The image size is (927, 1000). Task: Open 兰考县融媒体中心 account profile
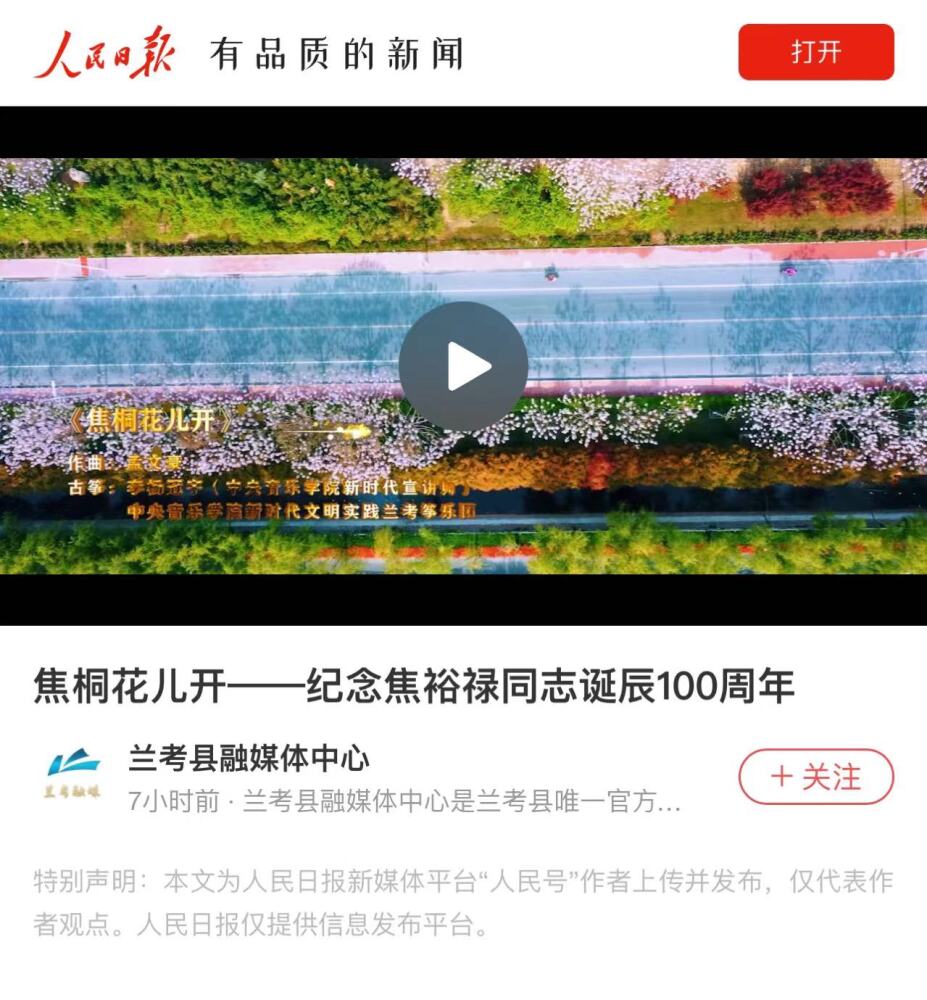(x=249, y=759)
